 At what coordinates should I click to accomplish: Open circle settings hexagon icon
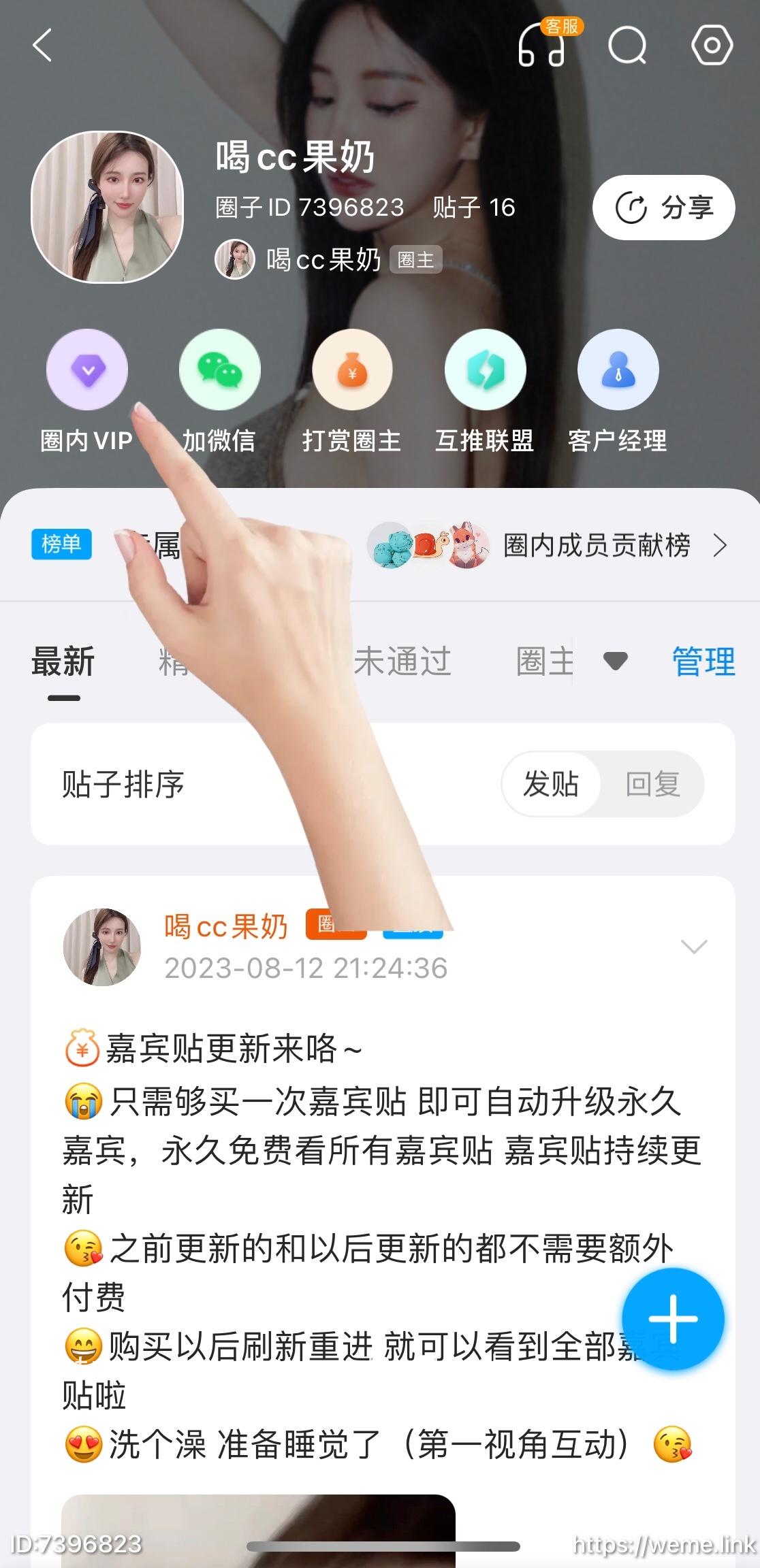[712, 46]
